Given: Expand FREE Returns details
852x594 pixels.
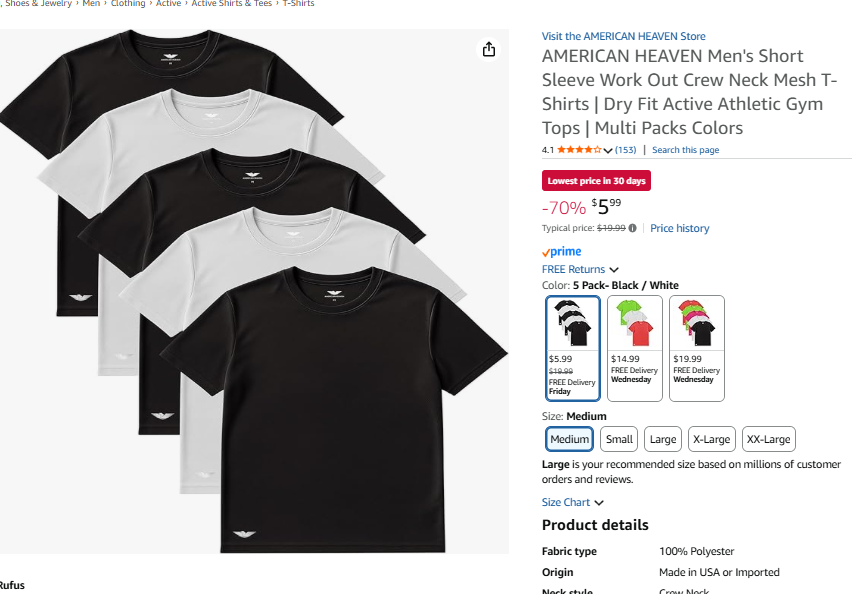Looking at the screenshot, I should (x=580, y=269).
